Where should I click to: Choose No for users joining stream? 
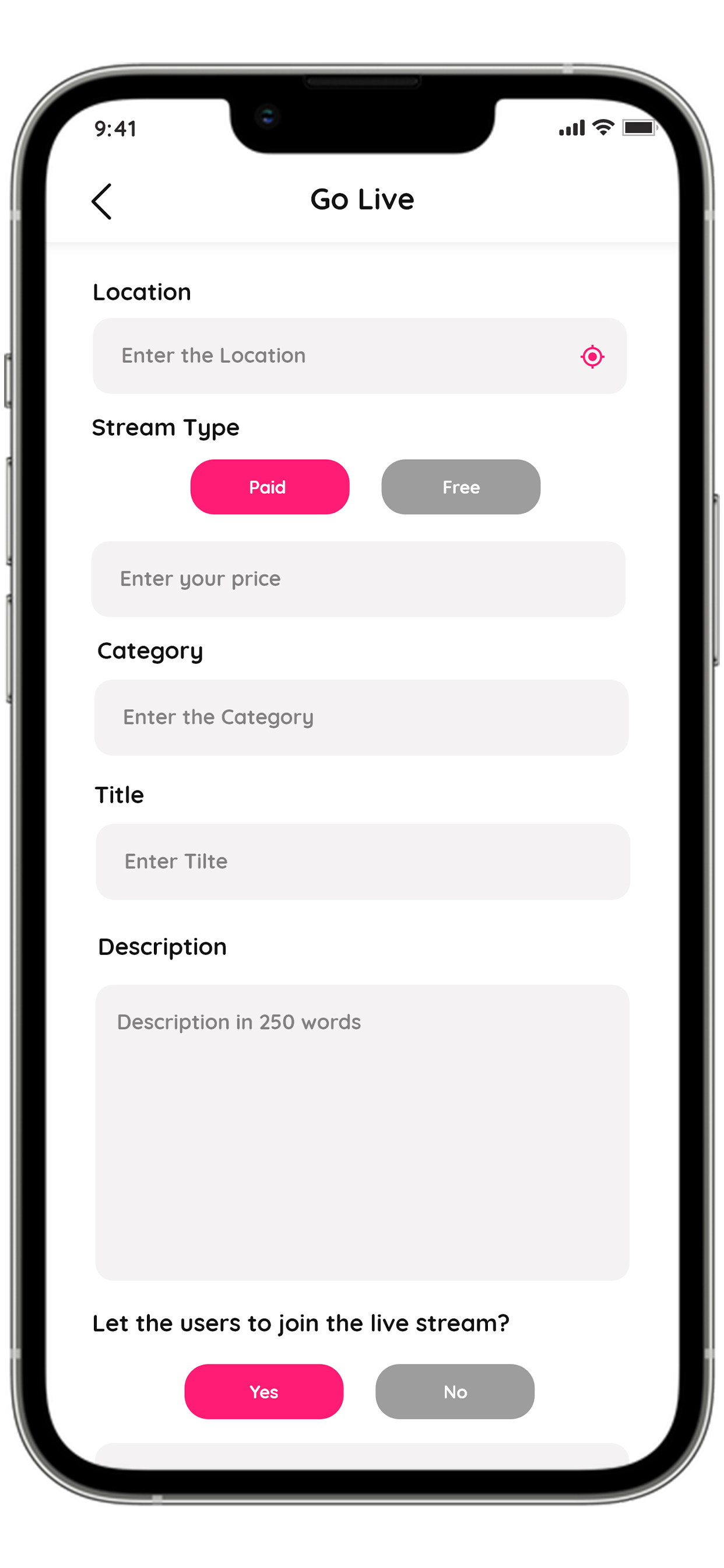point(455,1391)
